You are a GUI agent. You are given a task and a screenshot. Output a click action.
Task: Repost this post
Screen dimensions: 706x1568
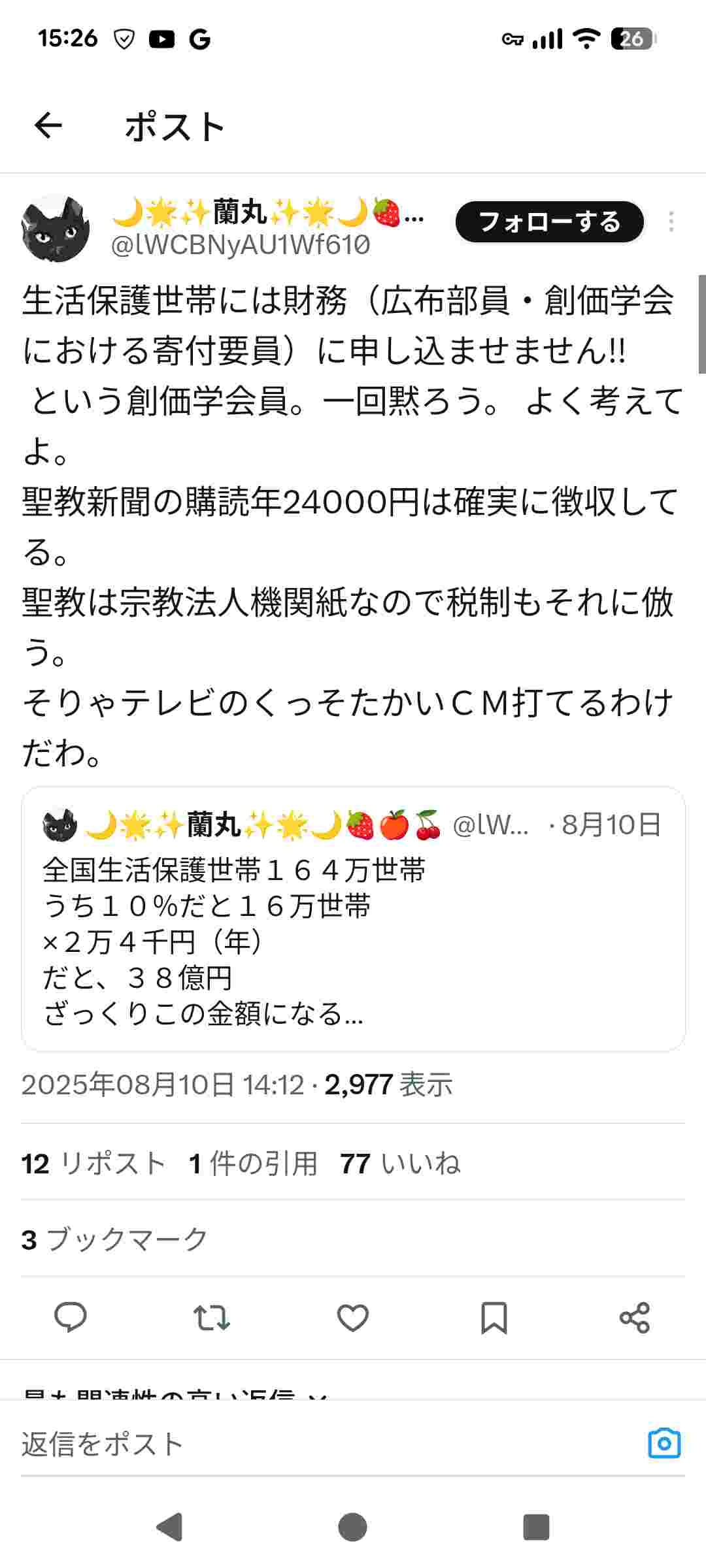pyautogui.click(x=212, y=1317)
